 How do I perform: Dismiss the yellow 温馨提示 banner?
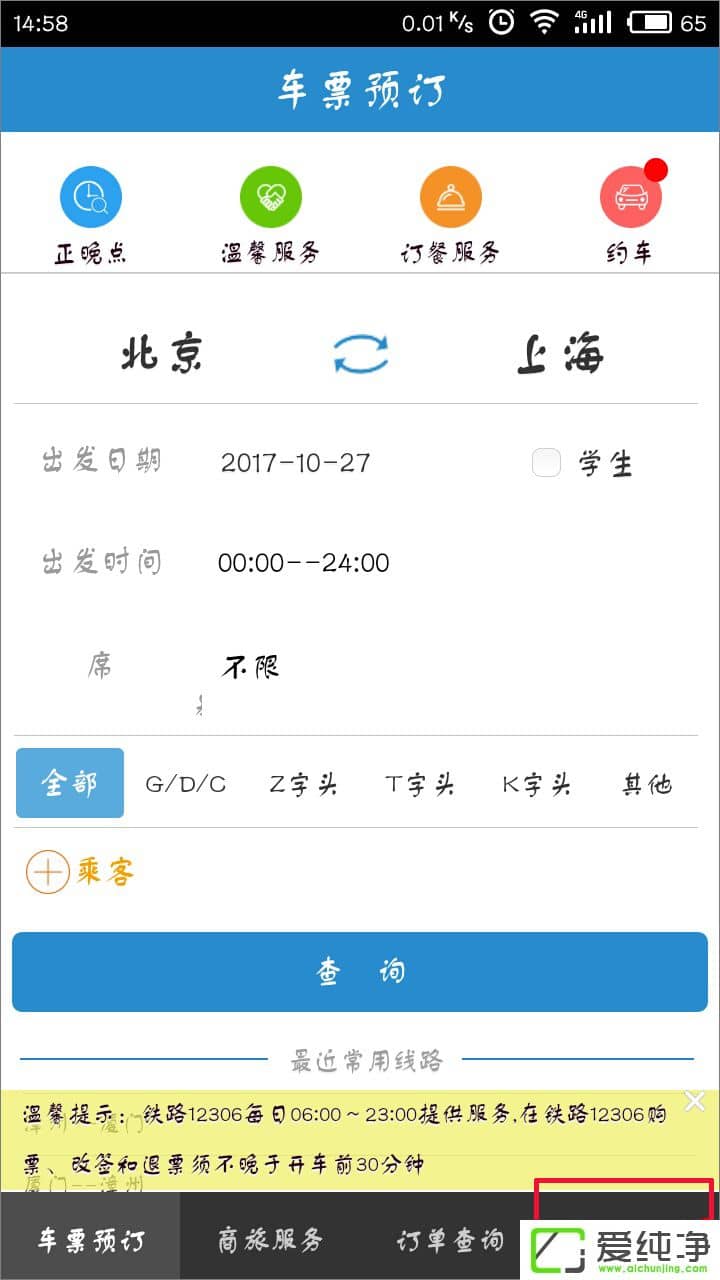[x=694, y=1101]
